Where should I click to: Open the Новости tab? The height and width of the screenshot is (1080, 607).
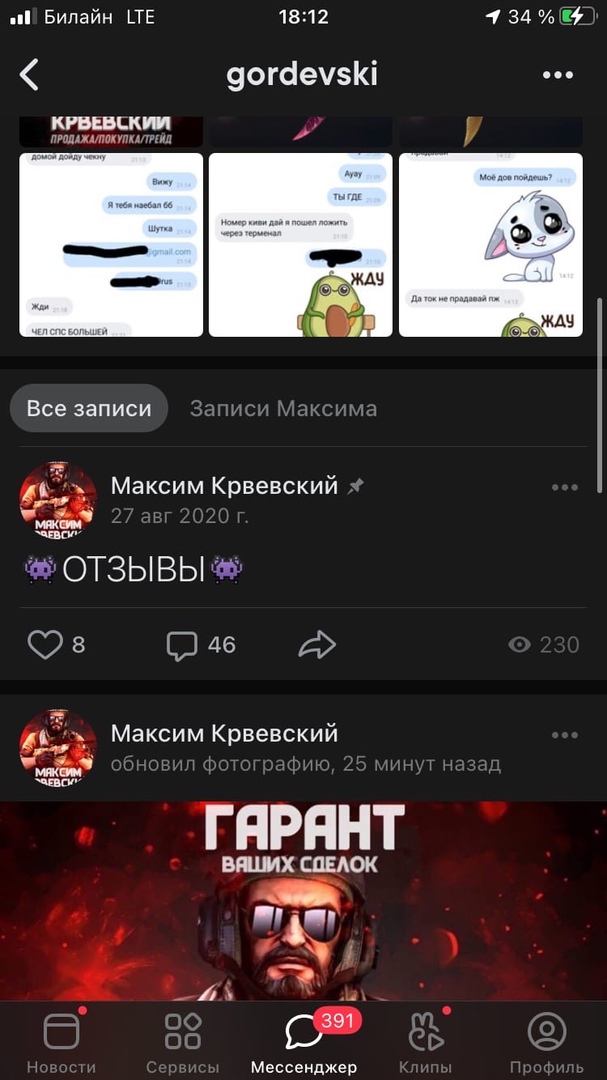pos(61,1042)
